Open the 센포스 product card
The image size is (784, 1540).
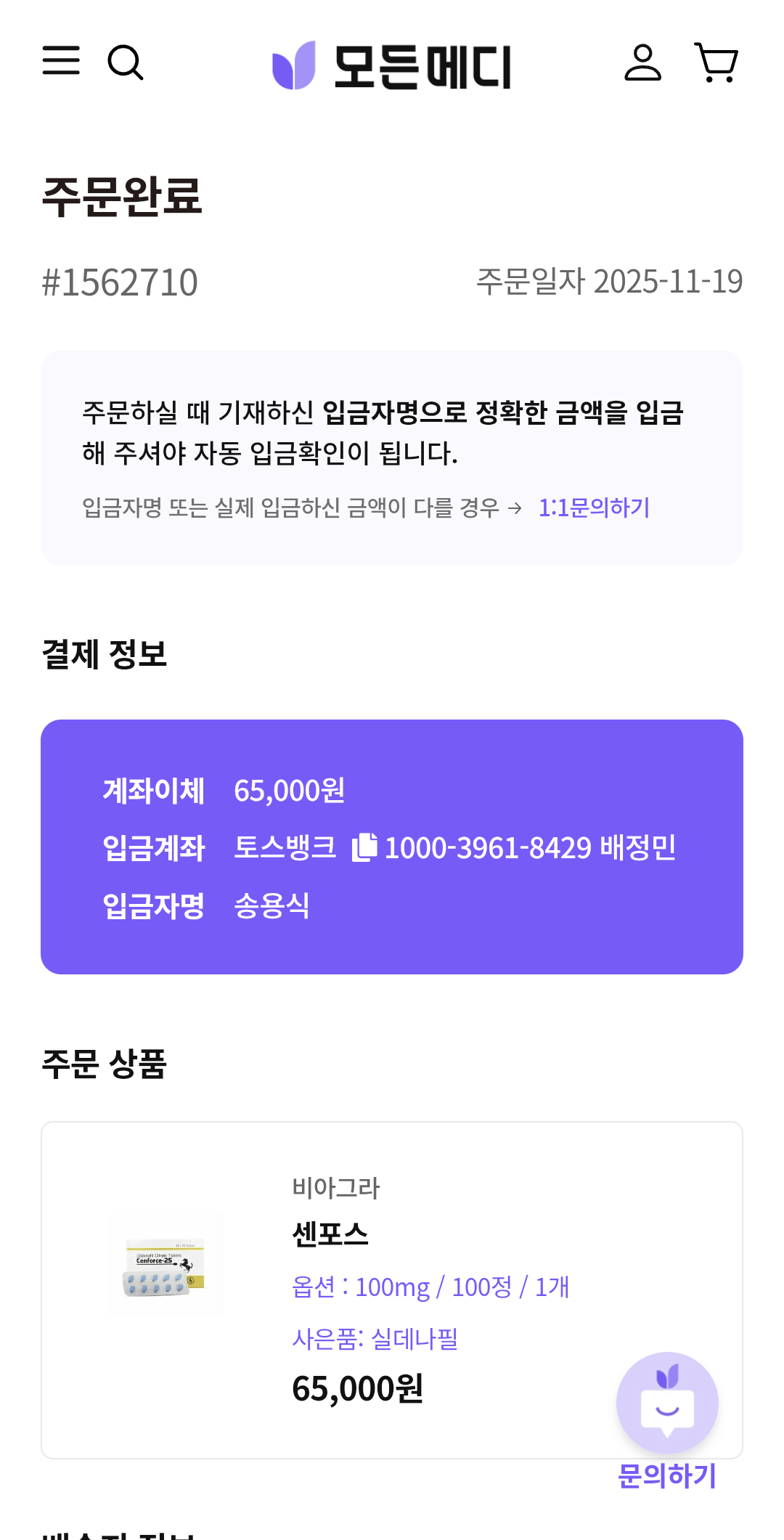[330, 1234]
